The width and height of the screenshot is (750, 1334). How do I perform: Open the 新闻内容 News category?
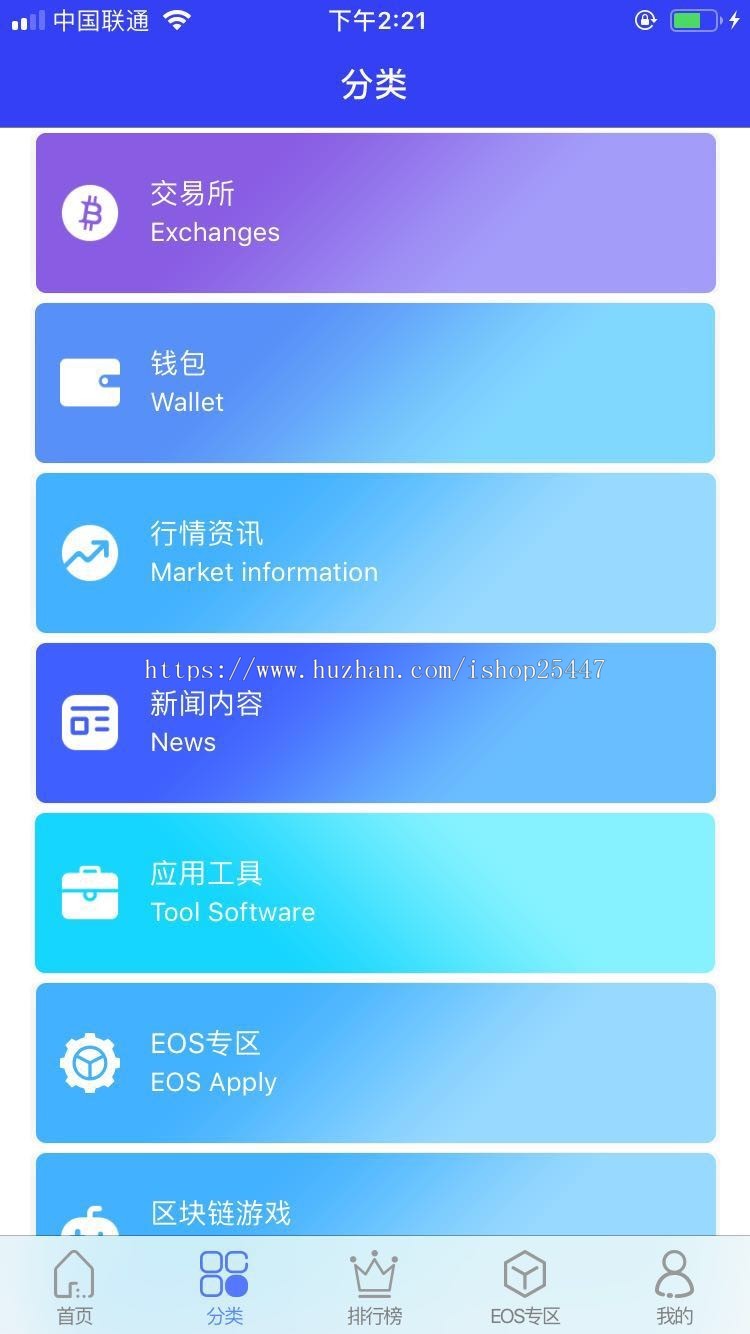pos(375,723)
